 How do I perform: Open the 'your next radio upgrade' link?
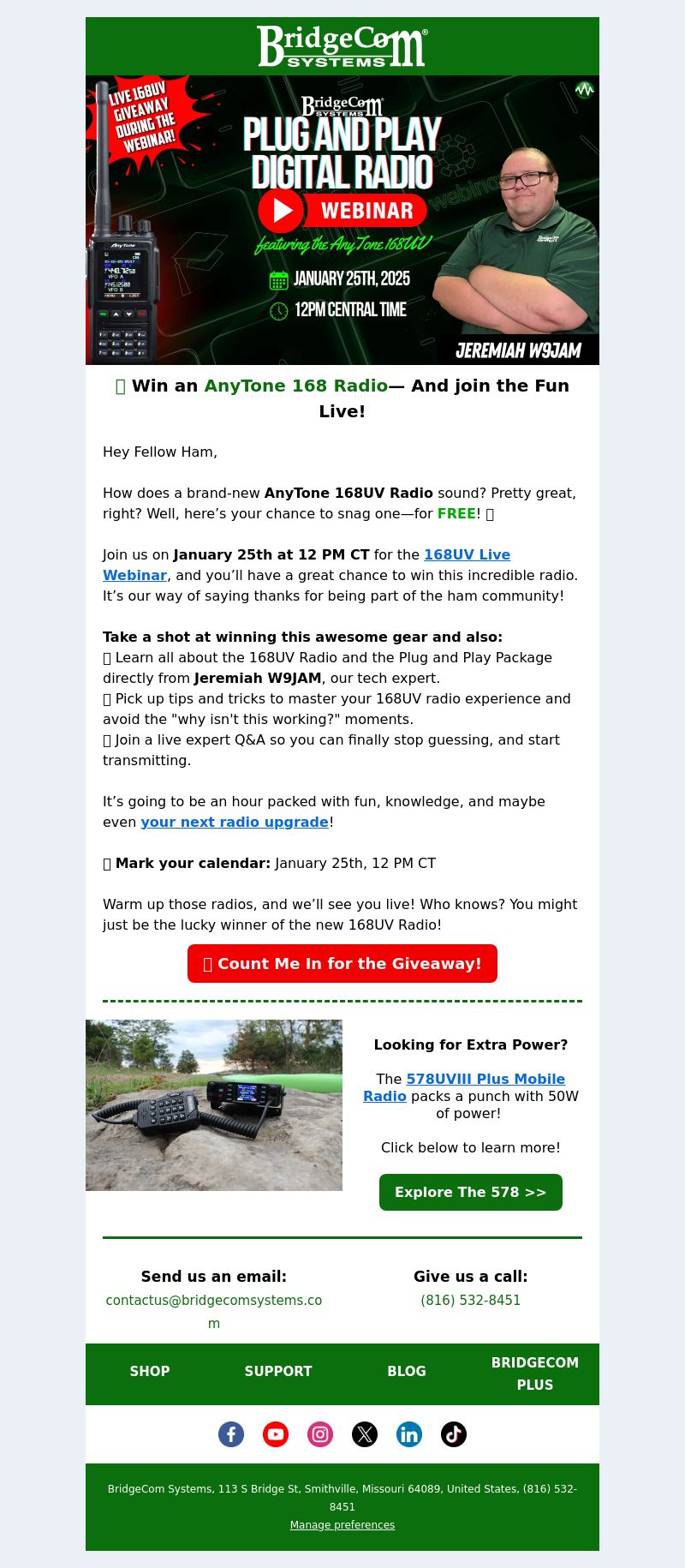[235, 823]
